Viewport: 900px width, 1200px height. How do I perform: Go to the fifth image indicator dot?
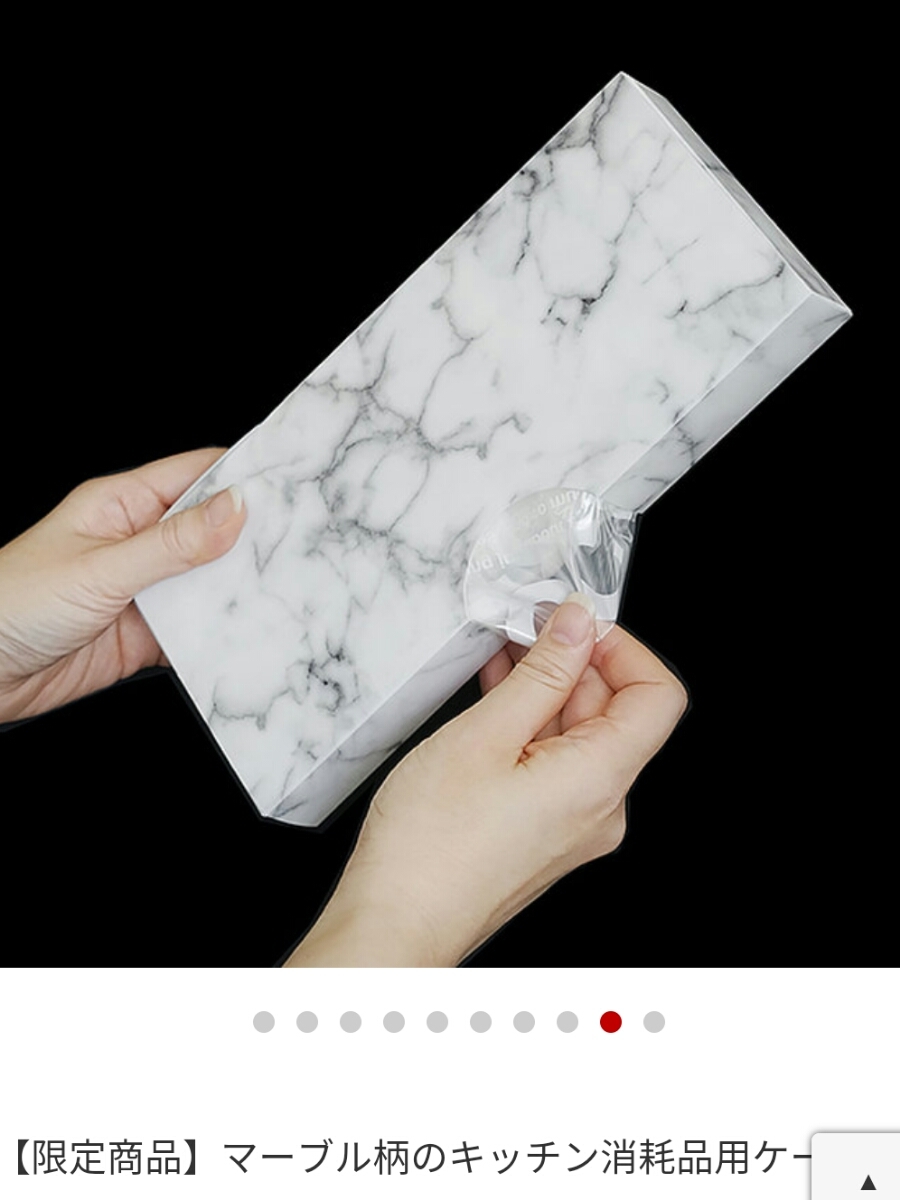pyautogui.click(x=437, y=1022)
